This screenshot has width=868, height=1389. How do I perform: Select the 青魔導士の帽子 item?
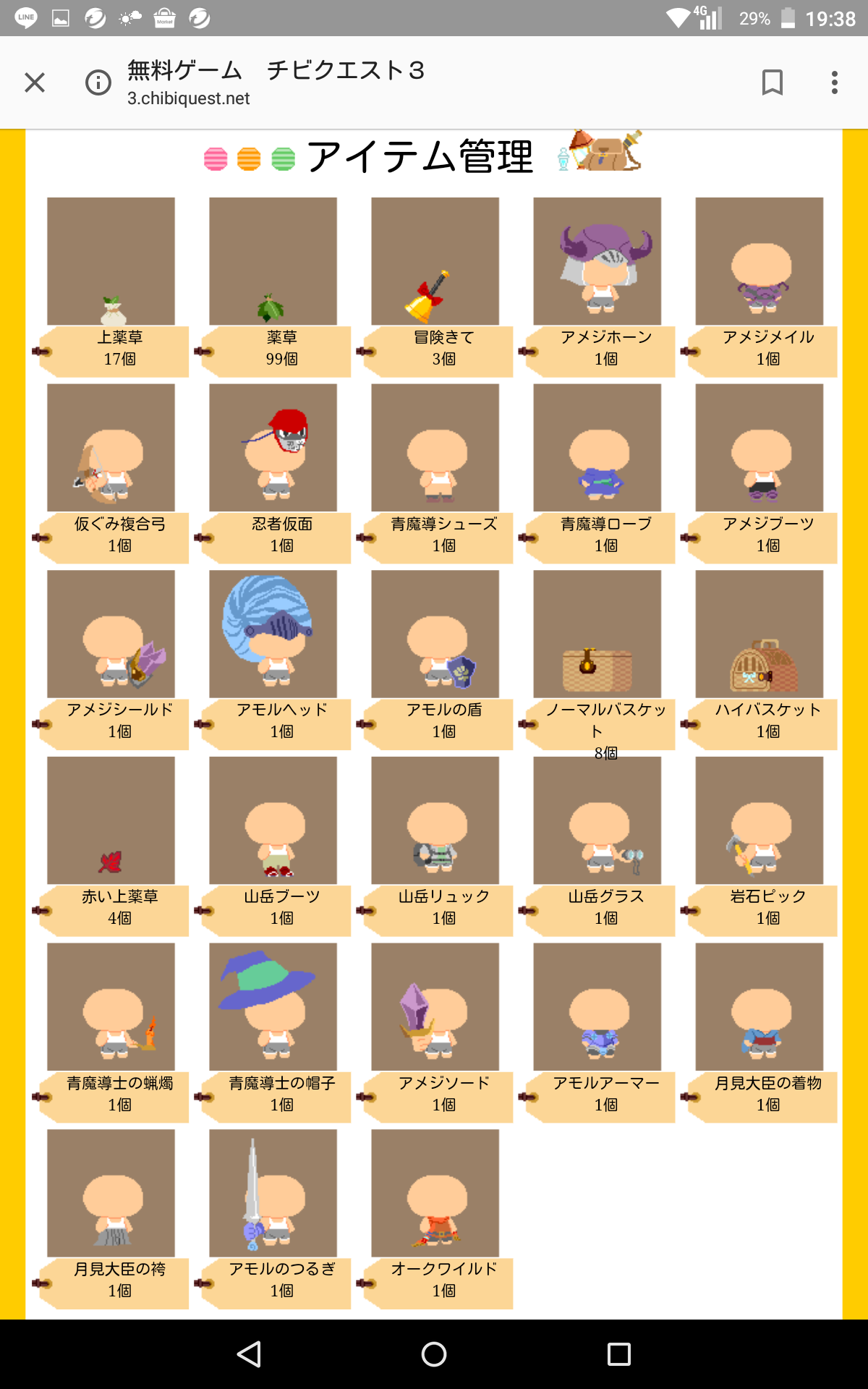[x=273, y=1006]
